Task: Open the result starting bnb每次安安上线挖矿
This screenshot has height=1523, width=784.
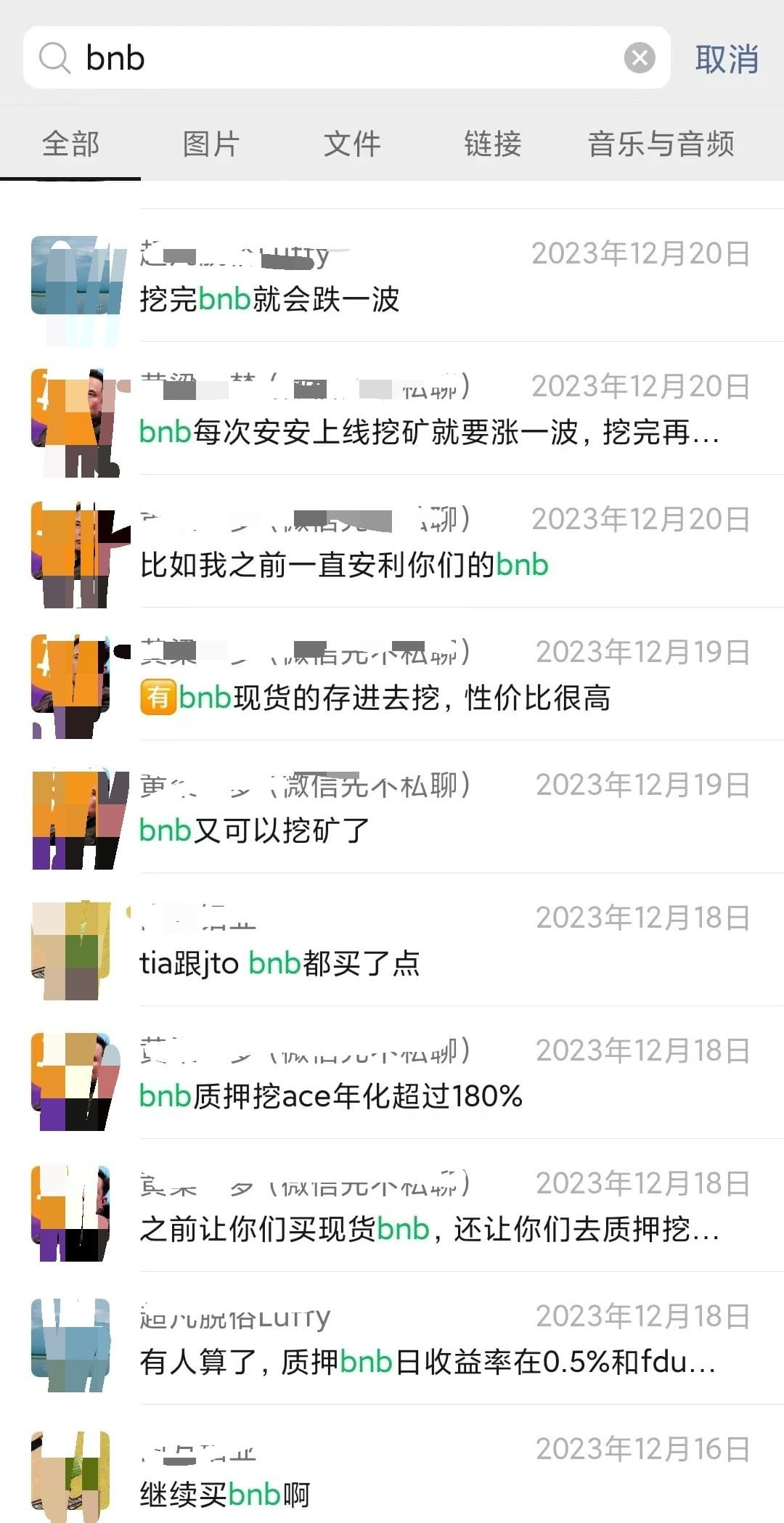Action: coord(392,409)
